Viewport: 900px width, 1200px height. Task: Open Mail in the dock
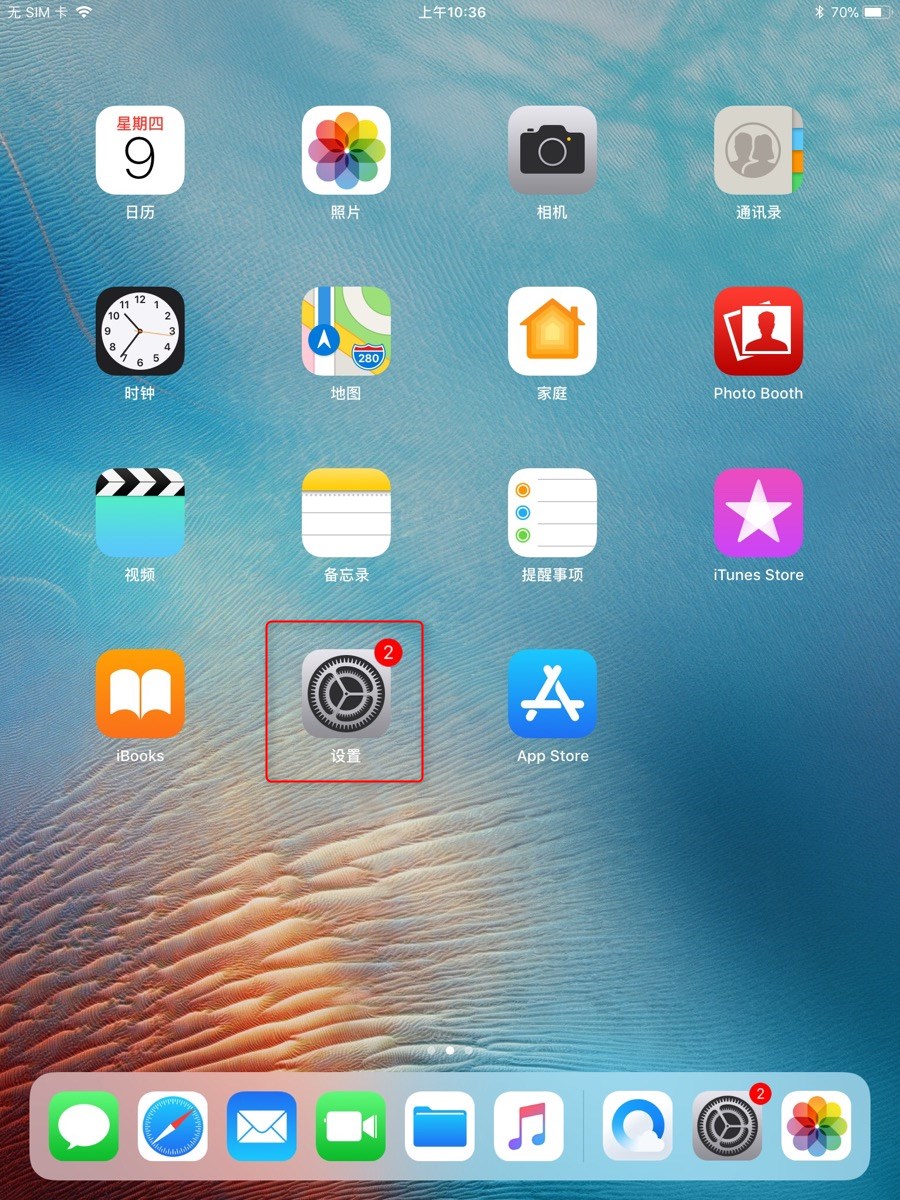pos(262,1126)
